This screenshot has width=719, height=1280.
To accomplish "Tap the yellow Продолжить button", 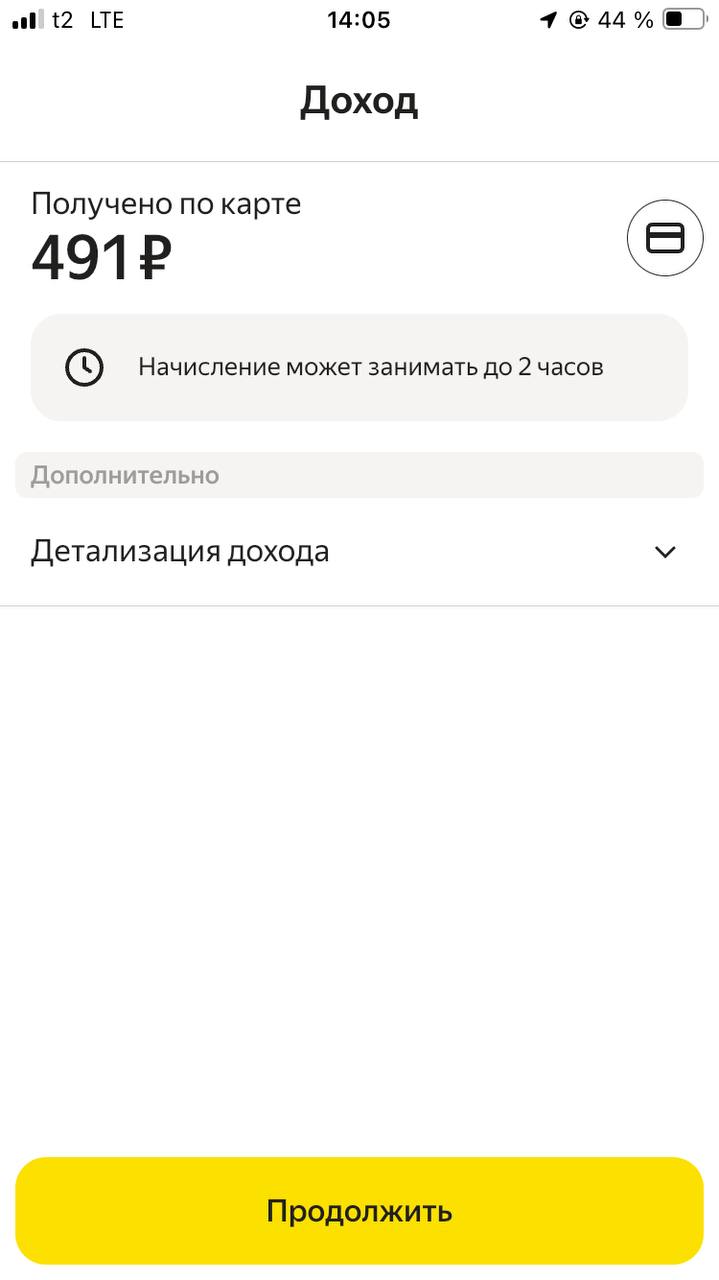I will click(x=359, y=1211).
